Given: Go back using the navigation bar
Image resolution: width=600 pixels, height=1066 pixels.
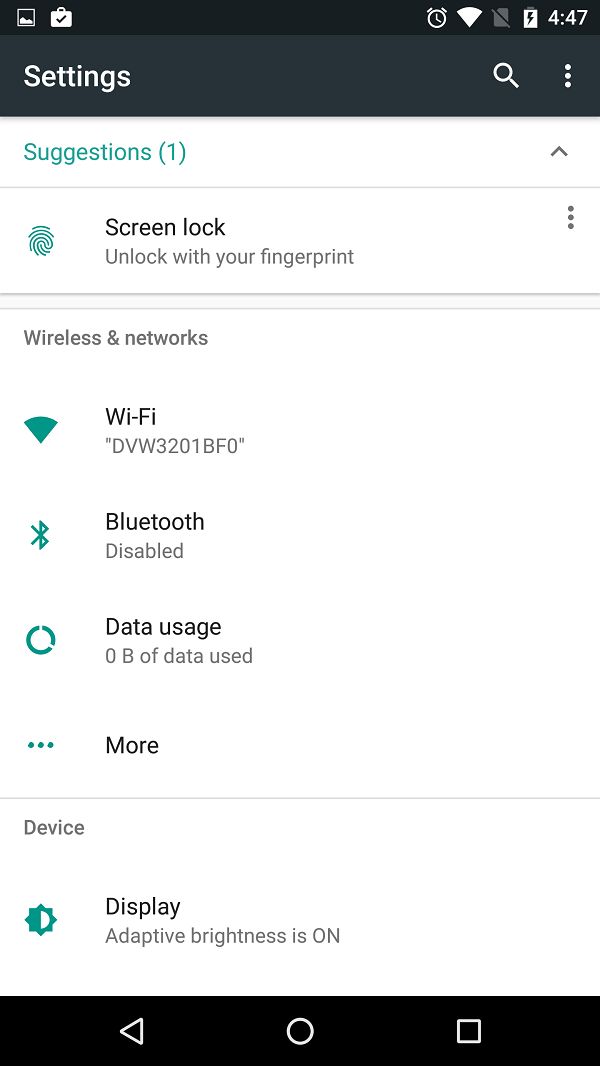Looking at the screenshot, I should pos(132,1031).
